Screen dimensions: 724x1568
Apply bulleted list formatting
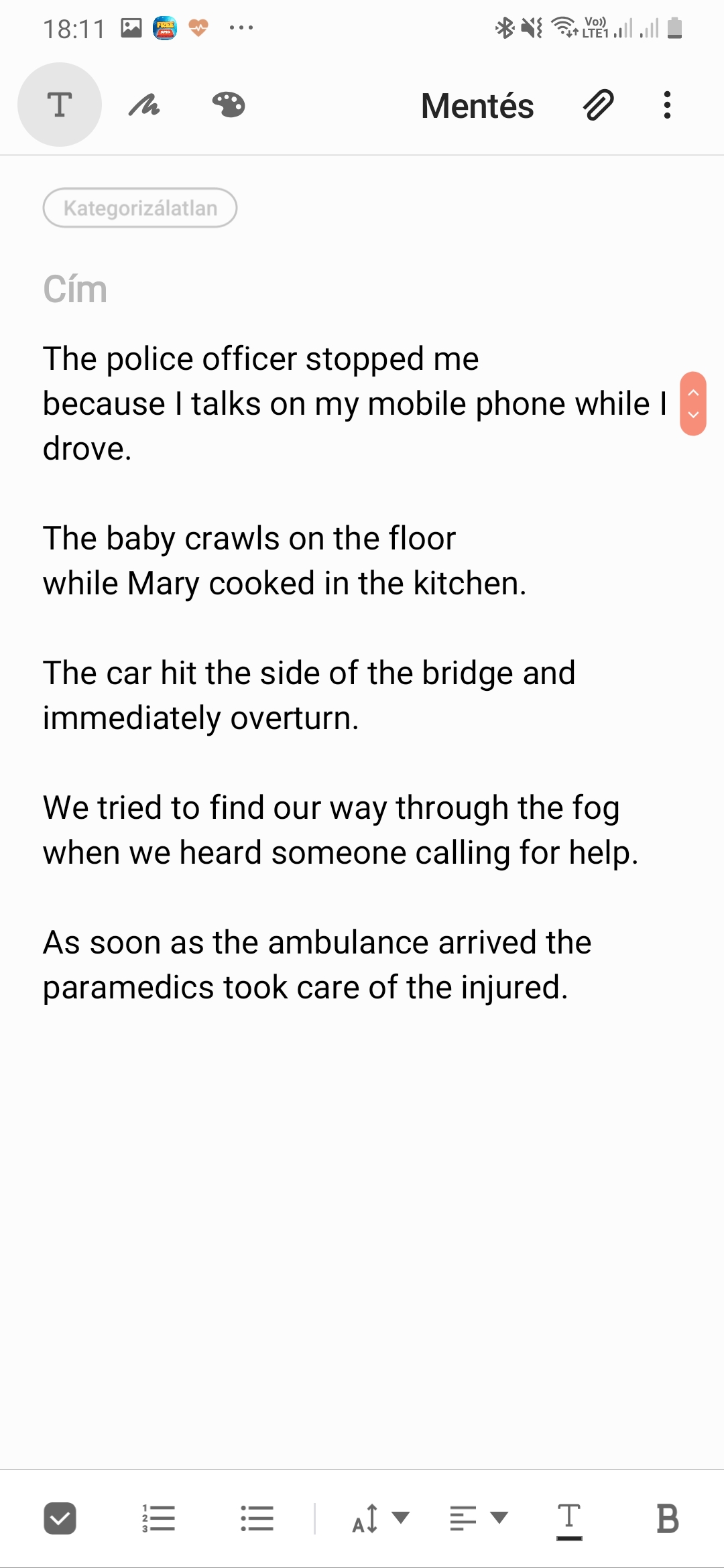[257, 1518]
